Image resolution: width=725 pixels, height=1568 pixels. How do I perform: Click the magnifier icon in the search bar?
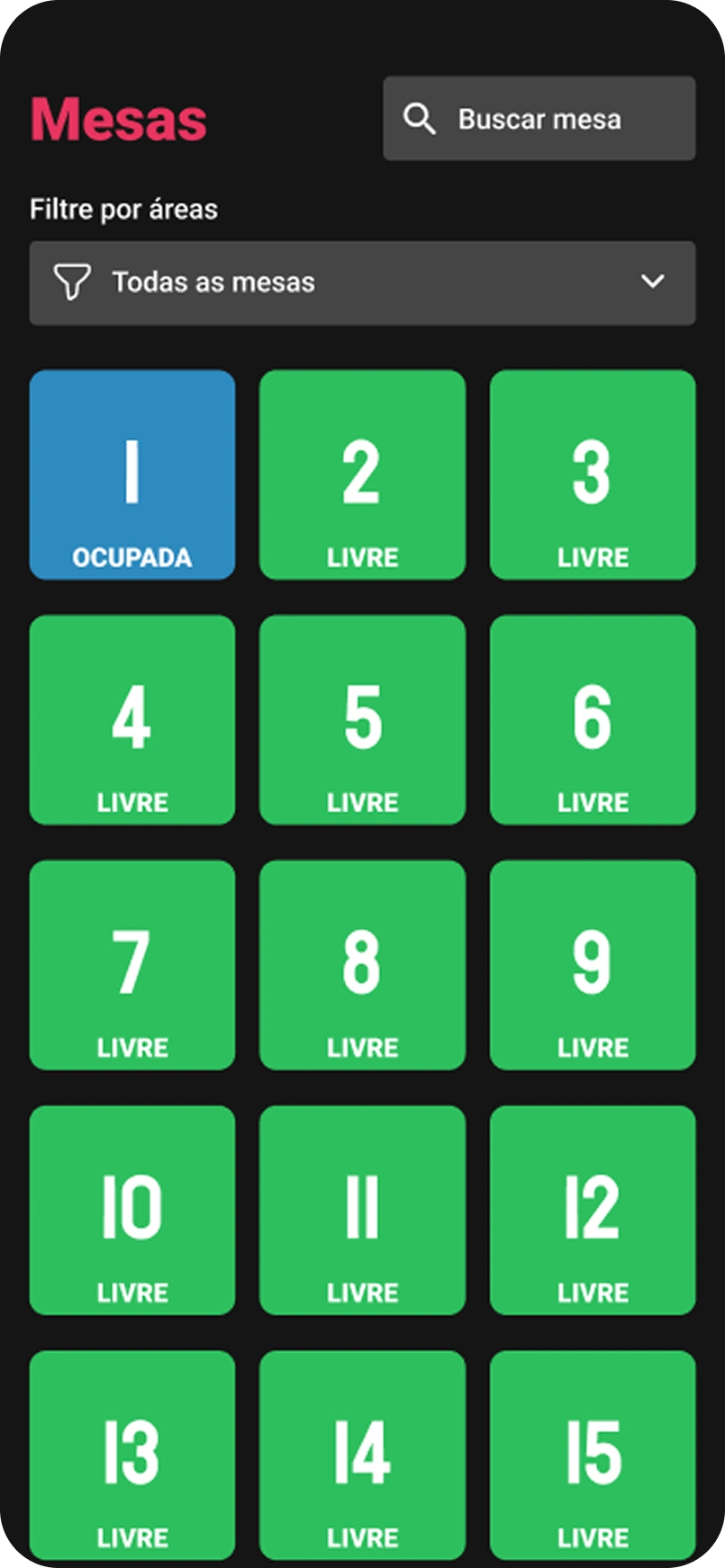tap(421, 118)
